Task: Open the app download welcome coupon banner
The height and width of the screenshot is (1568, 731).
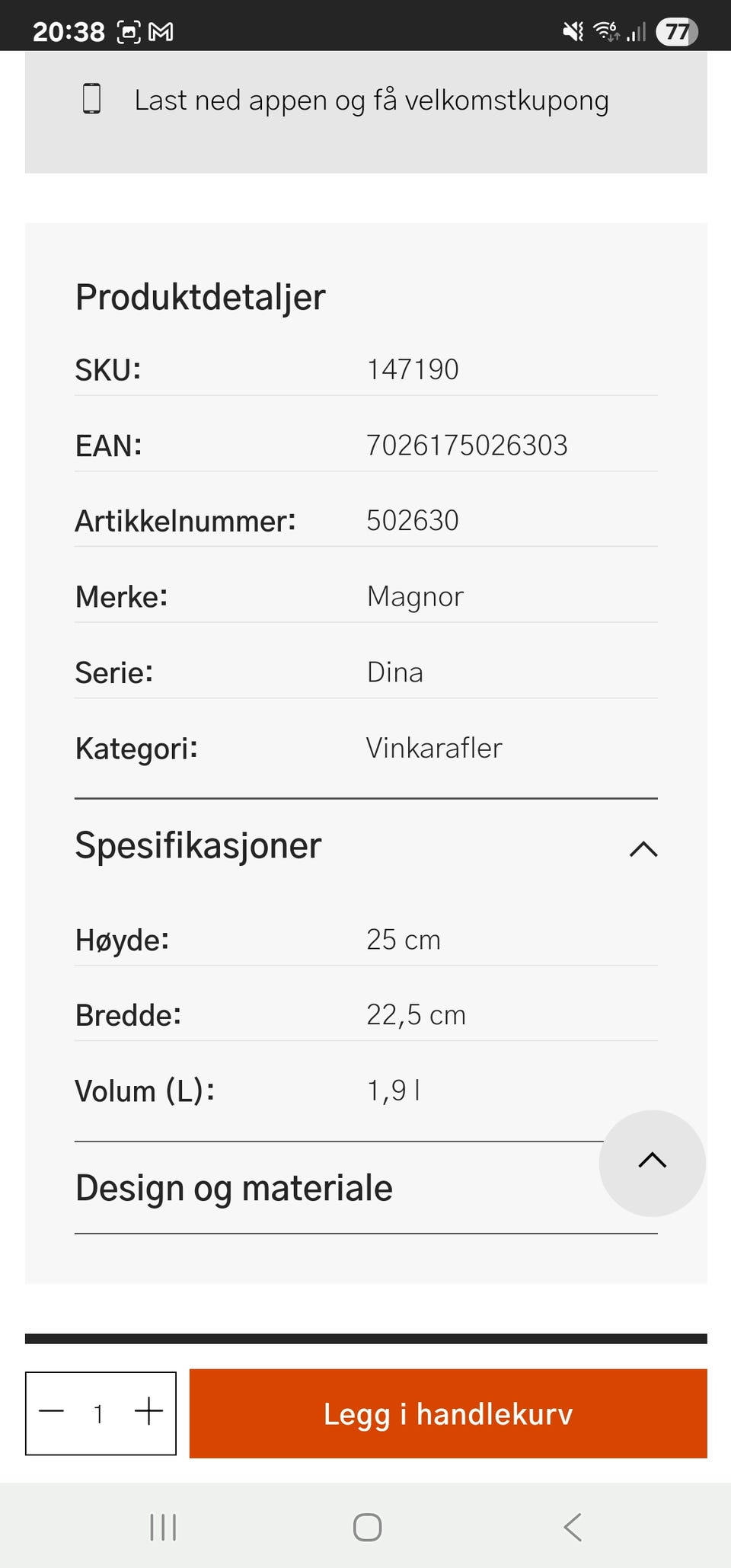Action: click(x=371, y=101)
